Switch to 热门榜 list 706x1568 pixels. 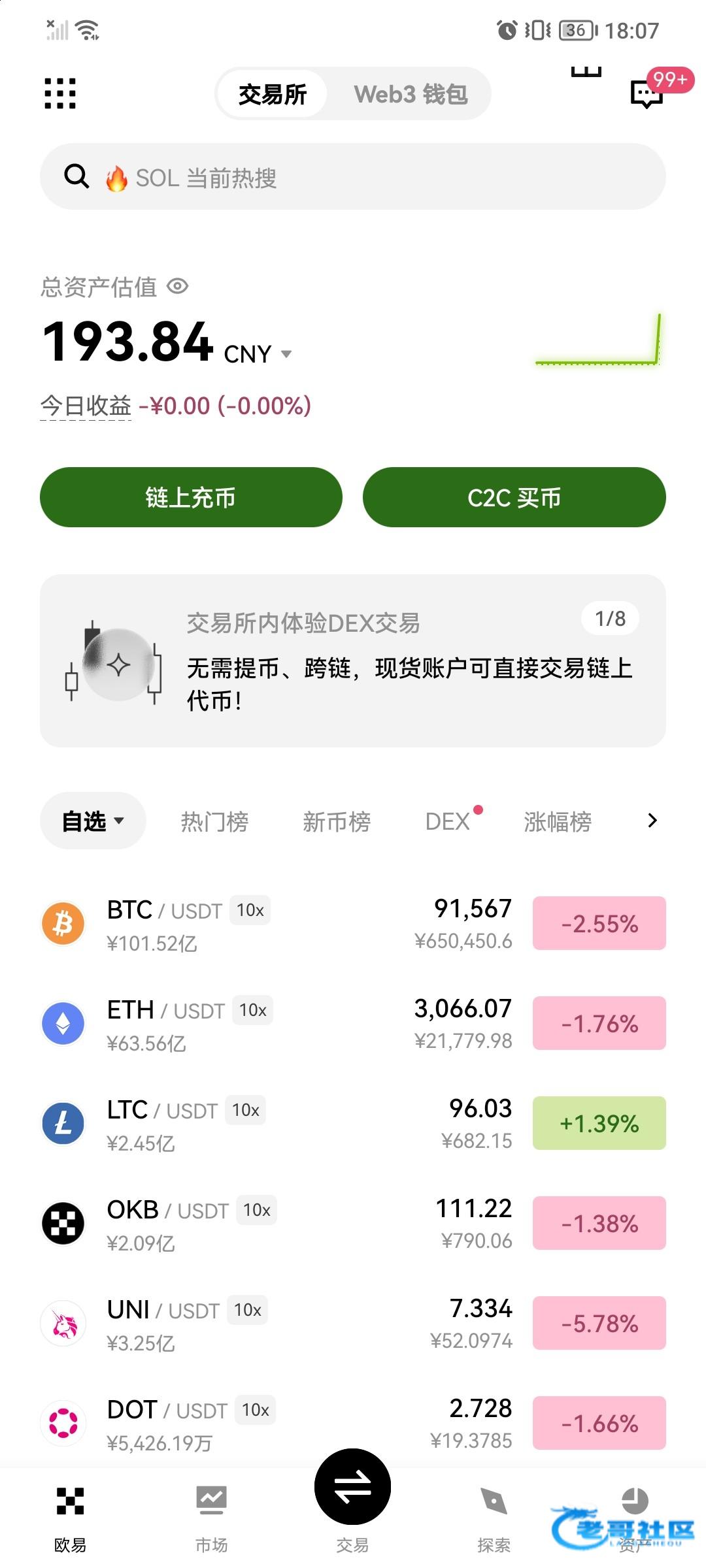[214, 821]
